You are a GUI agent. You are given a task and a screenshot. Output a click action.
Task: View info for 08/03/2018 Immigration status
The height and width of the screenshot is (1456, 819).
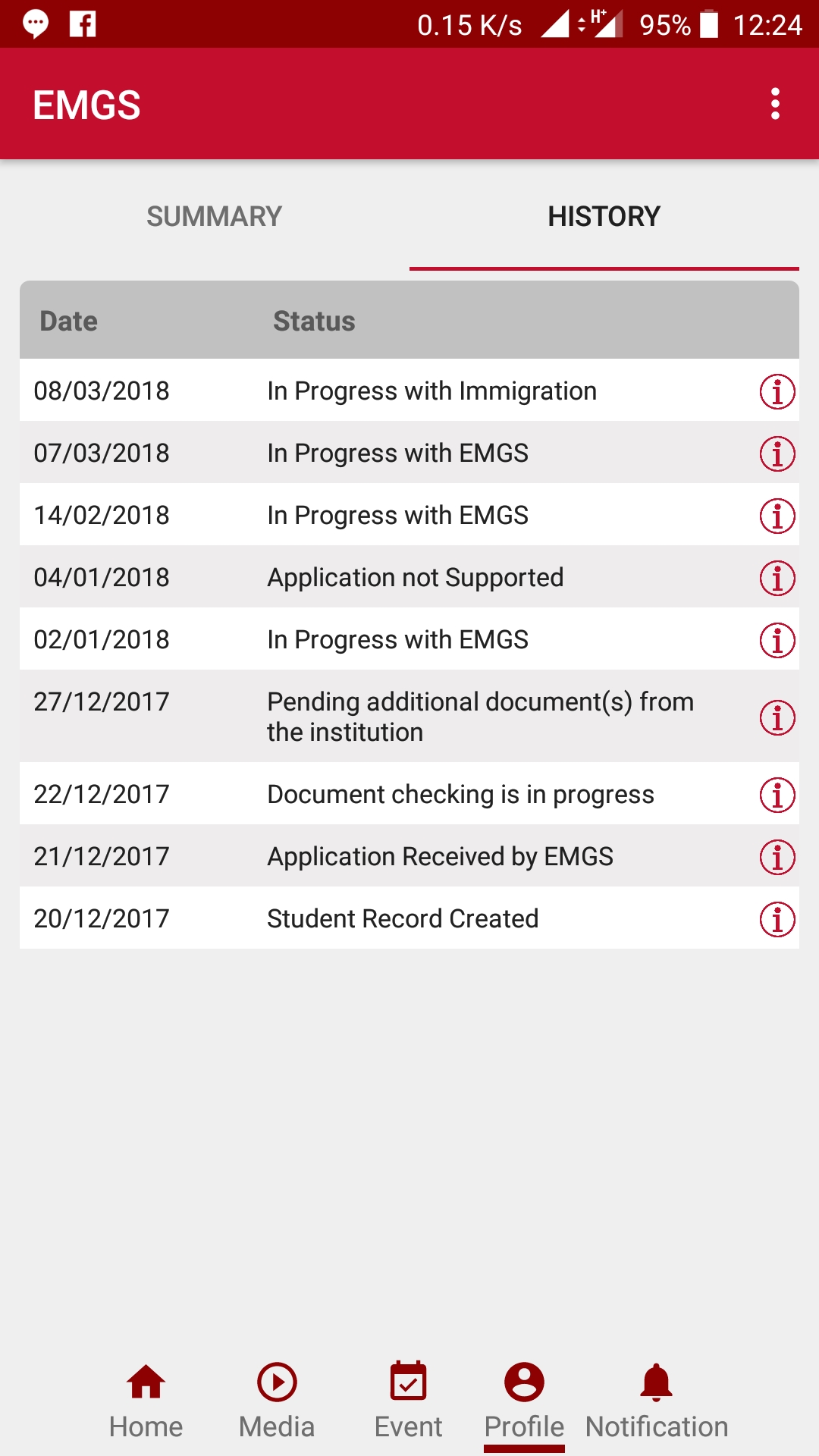tap(777, 391)
